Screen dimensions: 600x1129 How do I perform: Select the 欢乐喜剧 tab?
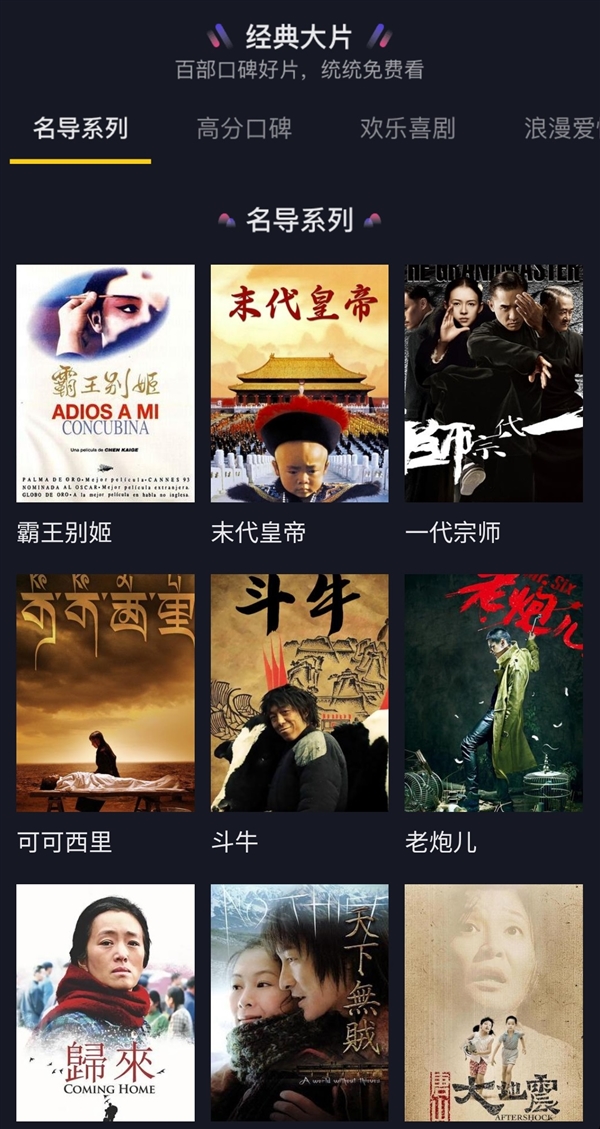(x=407, y=128)
